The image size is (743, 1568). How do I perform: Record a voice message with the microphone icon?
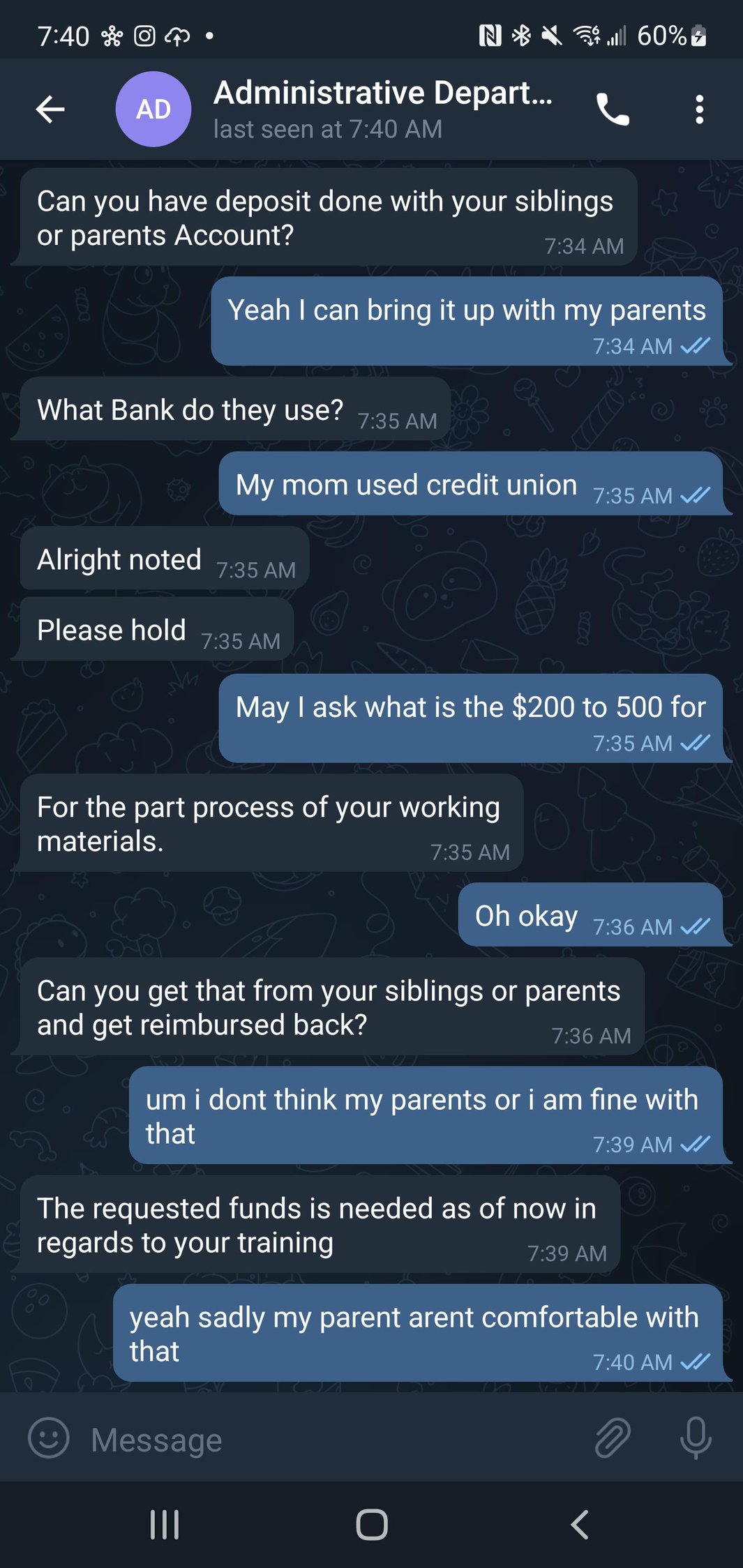(x=693, y=1439)
